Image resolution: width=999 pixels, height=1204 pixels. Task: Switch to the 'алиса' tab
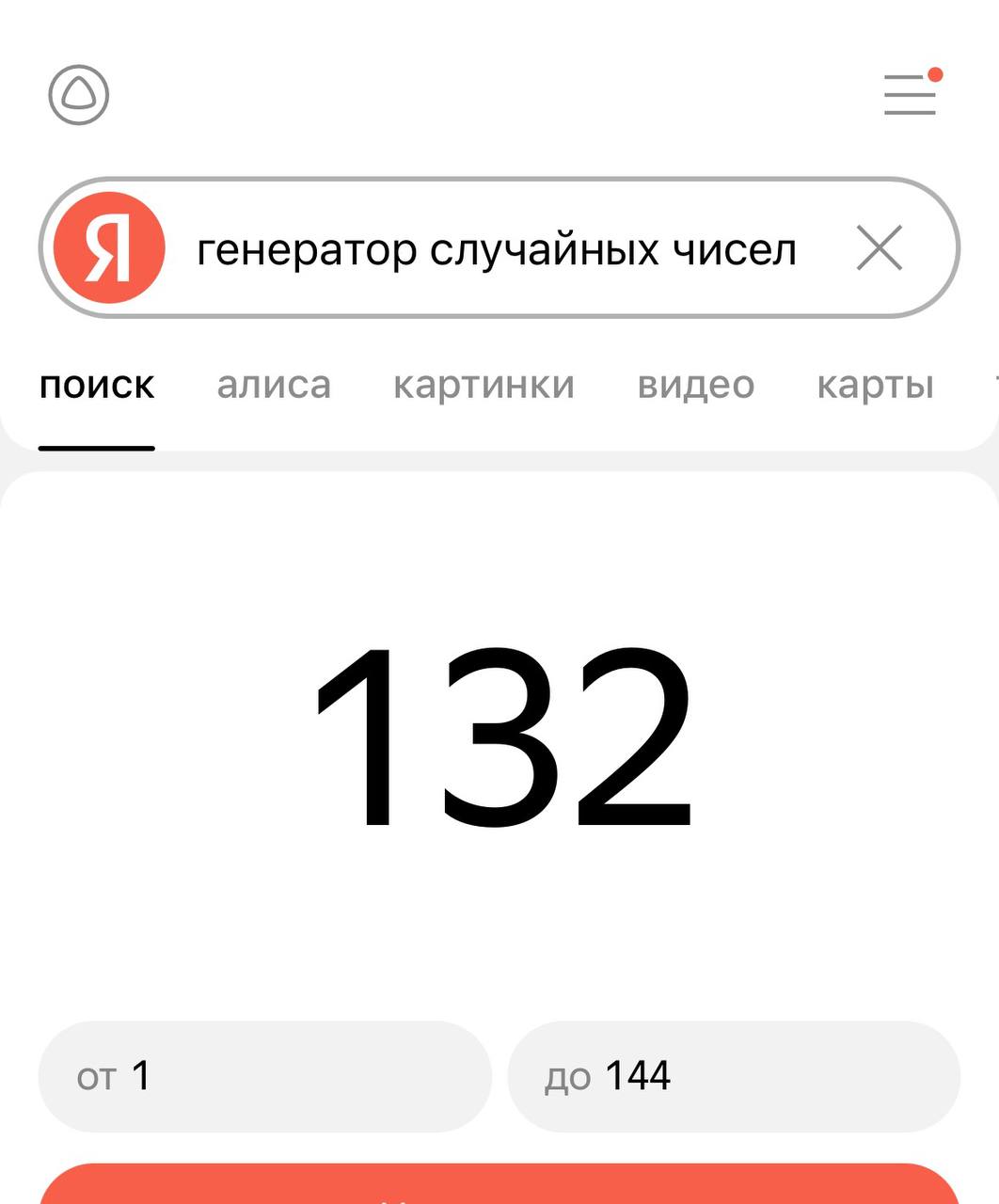coord(274,385)
